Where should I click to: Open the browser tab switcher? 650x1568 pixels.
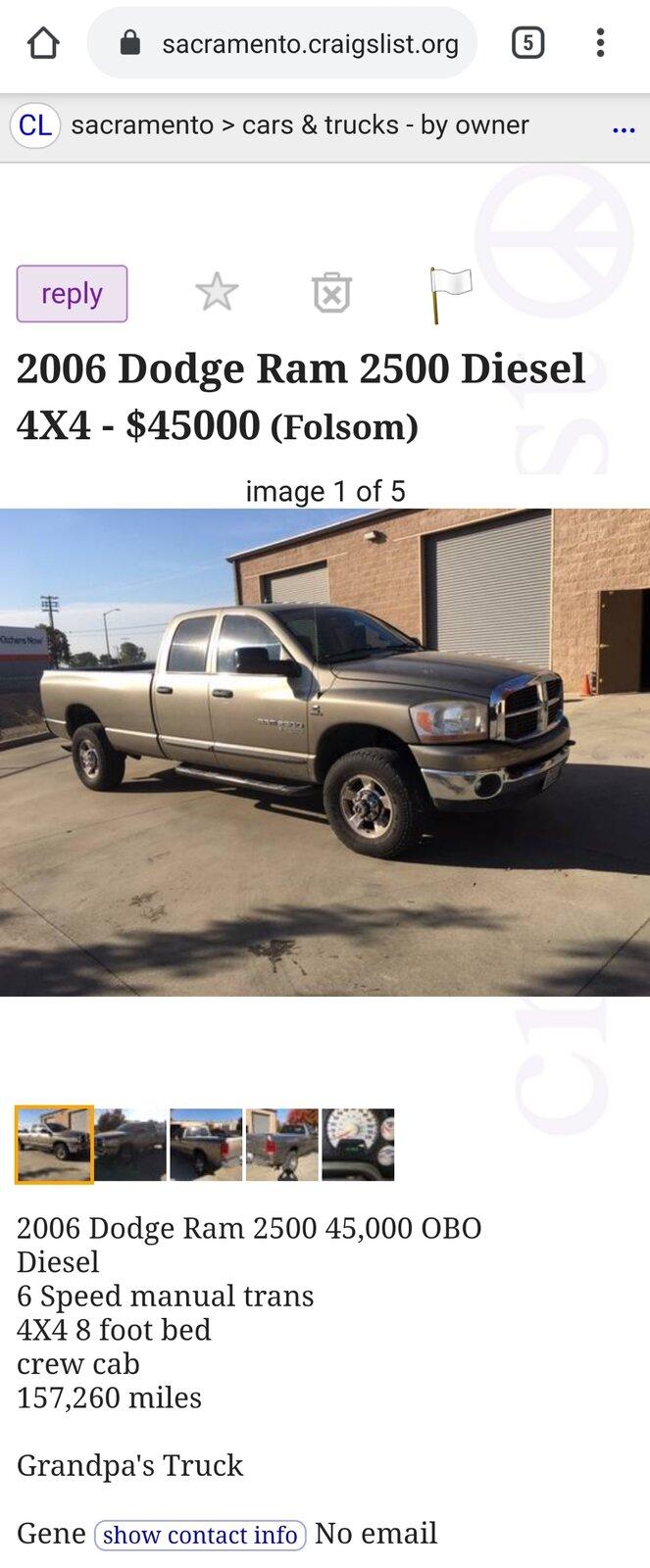coord(527,43)
